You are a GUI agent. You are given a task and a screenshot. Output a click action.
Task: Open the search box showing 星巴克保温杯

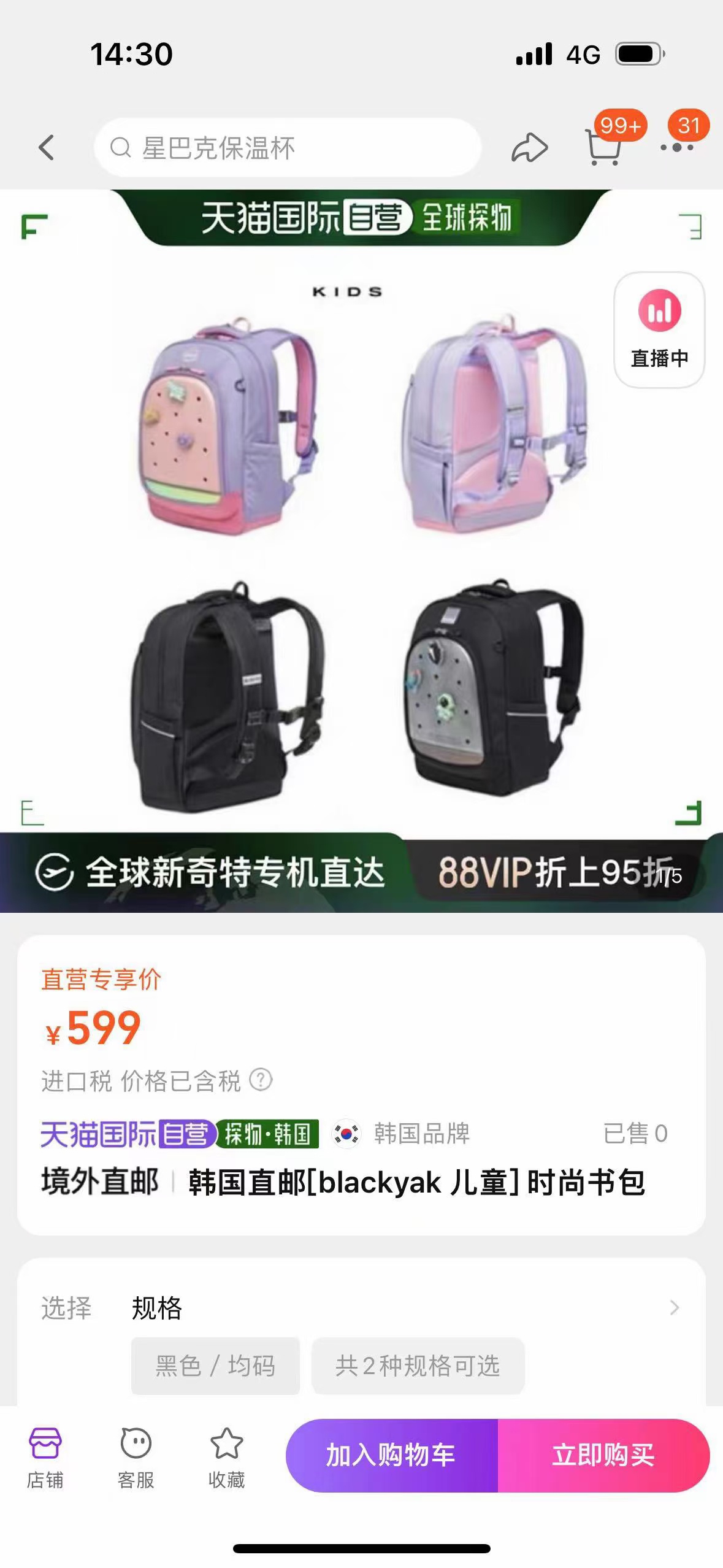(x=288, y=148)
